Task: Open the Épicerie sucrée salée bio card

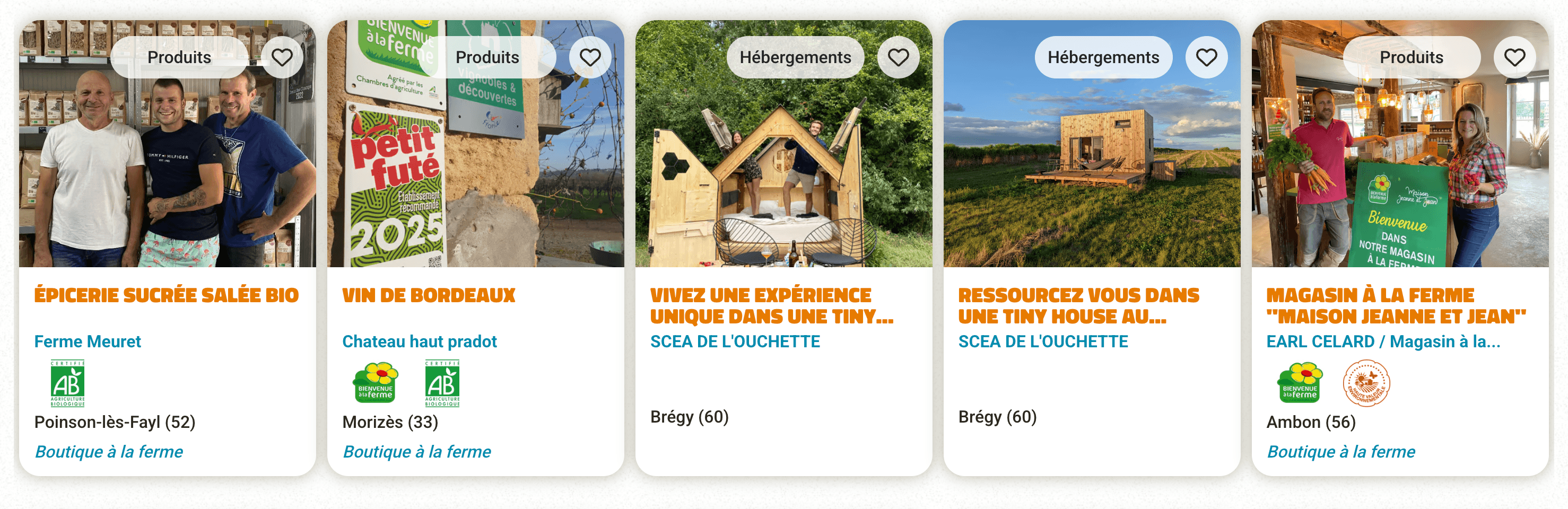Action: click(166, 295)
